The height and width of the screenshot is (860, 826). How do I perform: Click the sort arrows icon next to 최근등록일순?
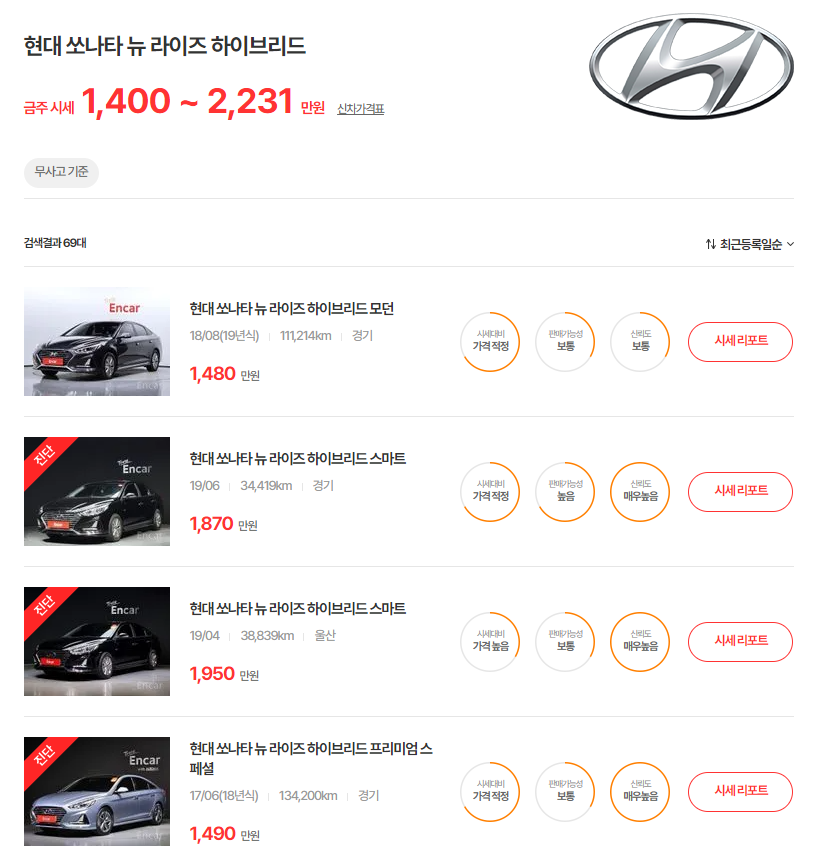pyautogui.click(x=710, y=242)
